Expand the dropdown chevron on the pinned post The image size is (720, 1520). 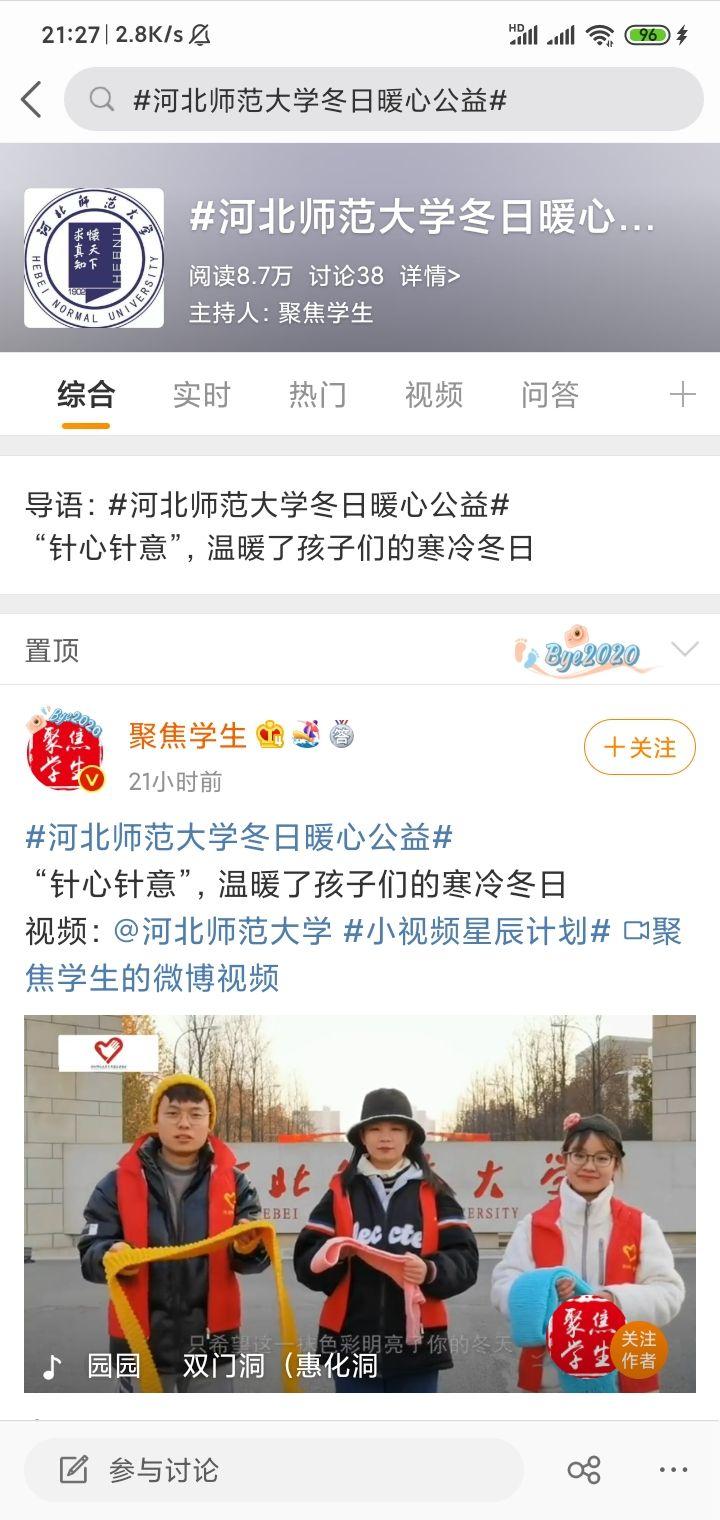click(685, 650)
